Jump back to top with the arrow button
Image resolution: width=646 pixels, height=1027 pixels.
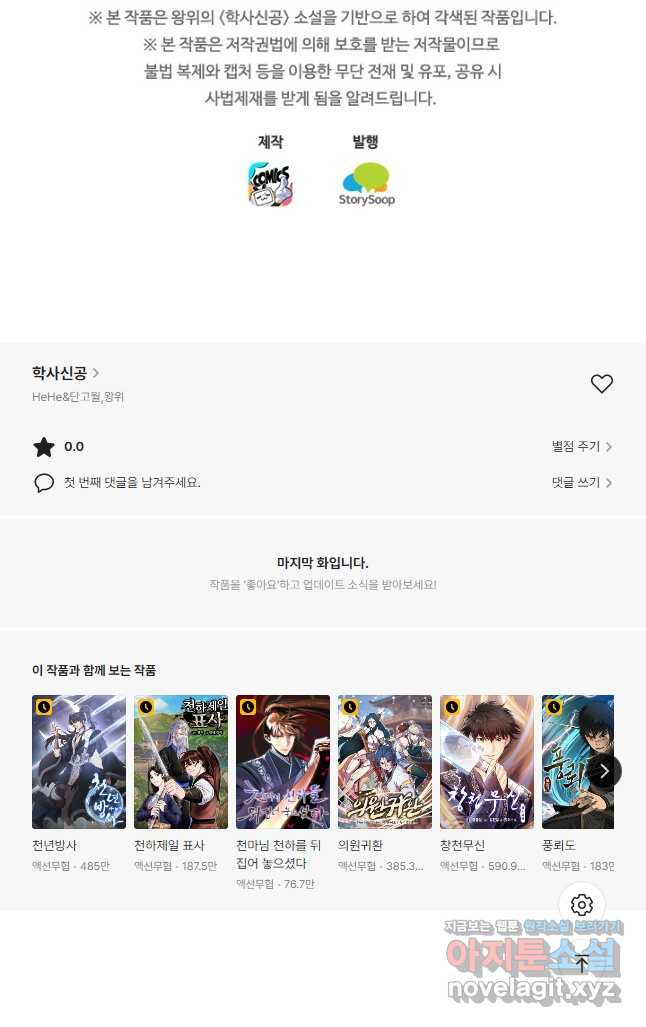(582, 963)
